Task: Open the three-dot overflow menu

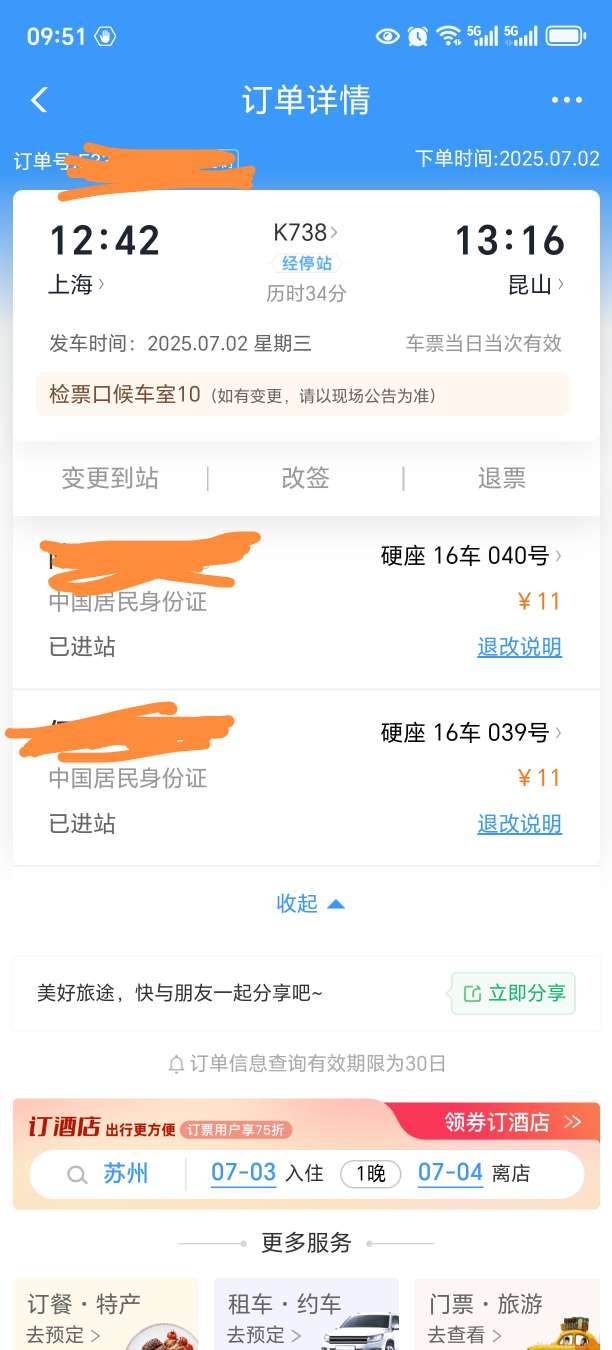Action: pos(566,100)
